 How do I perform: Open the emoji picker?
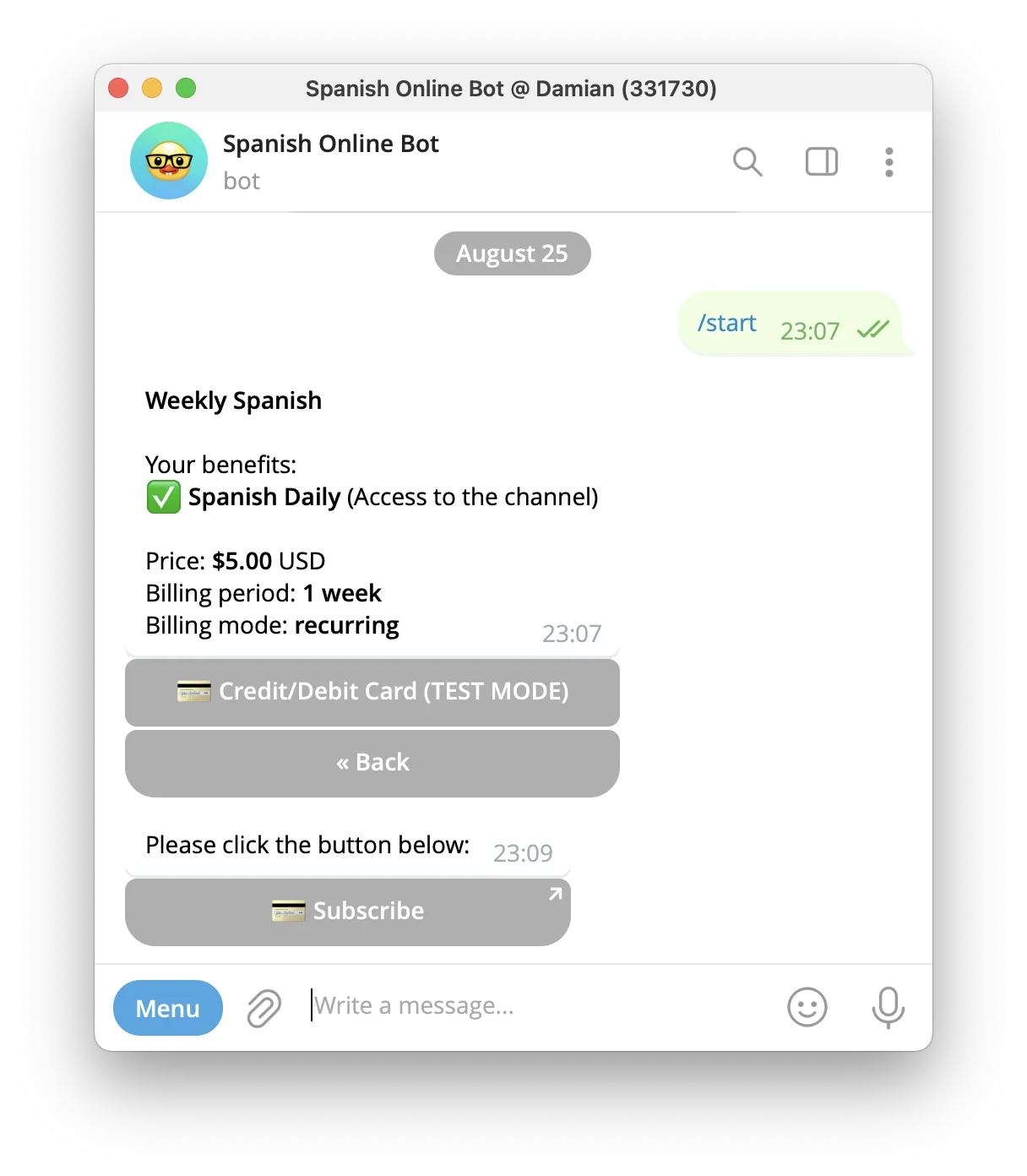pyautogui.click(x=807, y=1007)
